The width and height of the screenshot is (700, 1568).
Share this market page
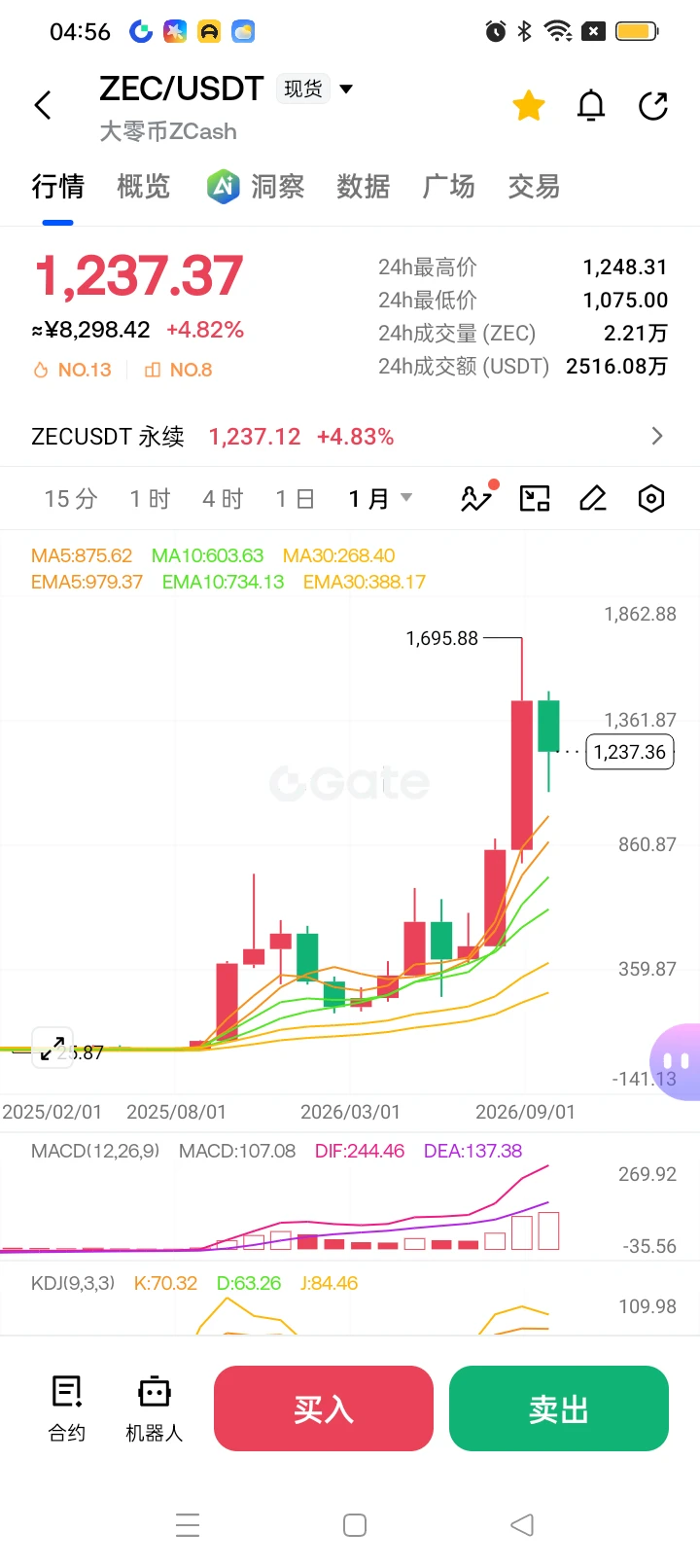[653, 105]
